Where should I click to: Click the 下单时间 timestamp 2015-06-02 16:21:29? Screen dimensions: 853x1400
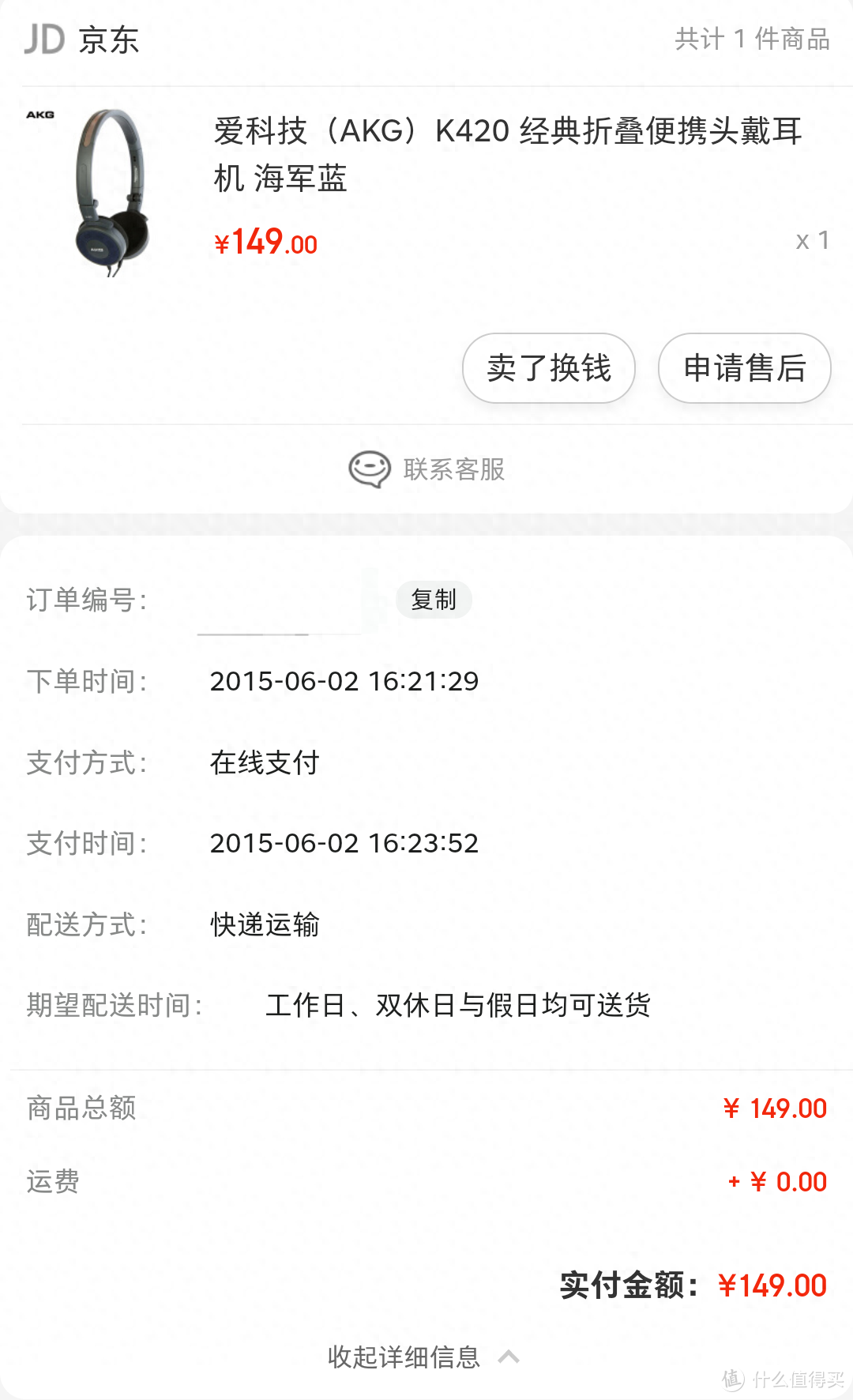[x=344, y=681]
